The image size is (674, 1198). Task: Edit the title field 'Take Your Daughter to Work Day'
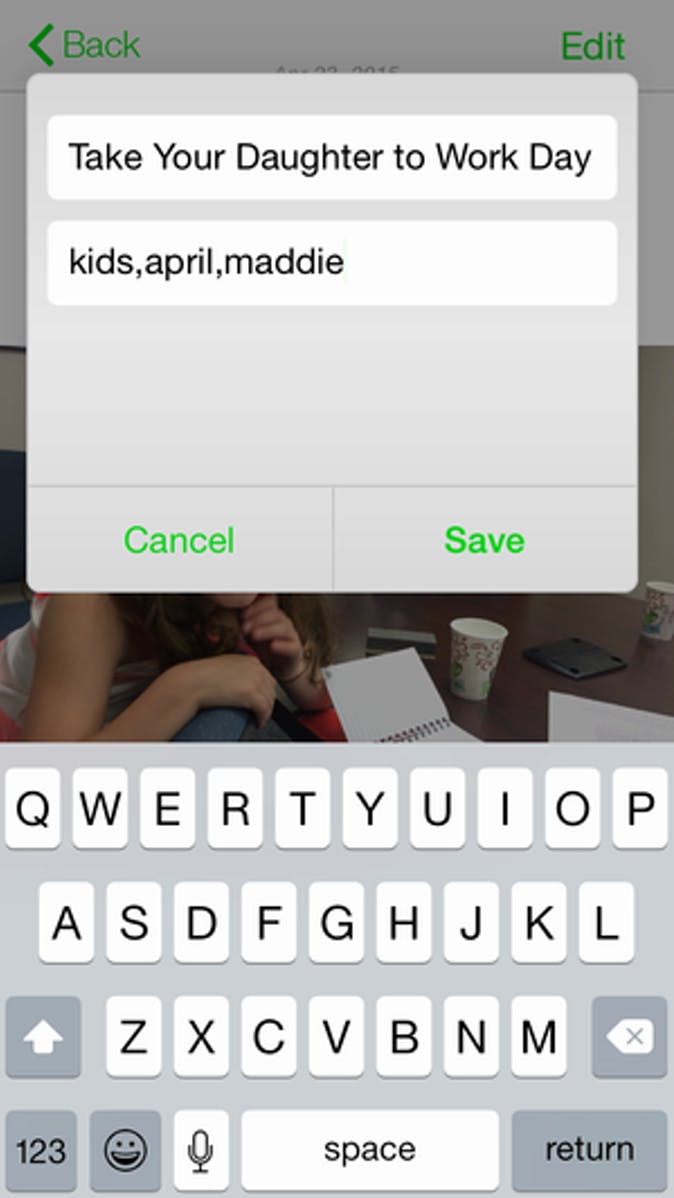331,157
